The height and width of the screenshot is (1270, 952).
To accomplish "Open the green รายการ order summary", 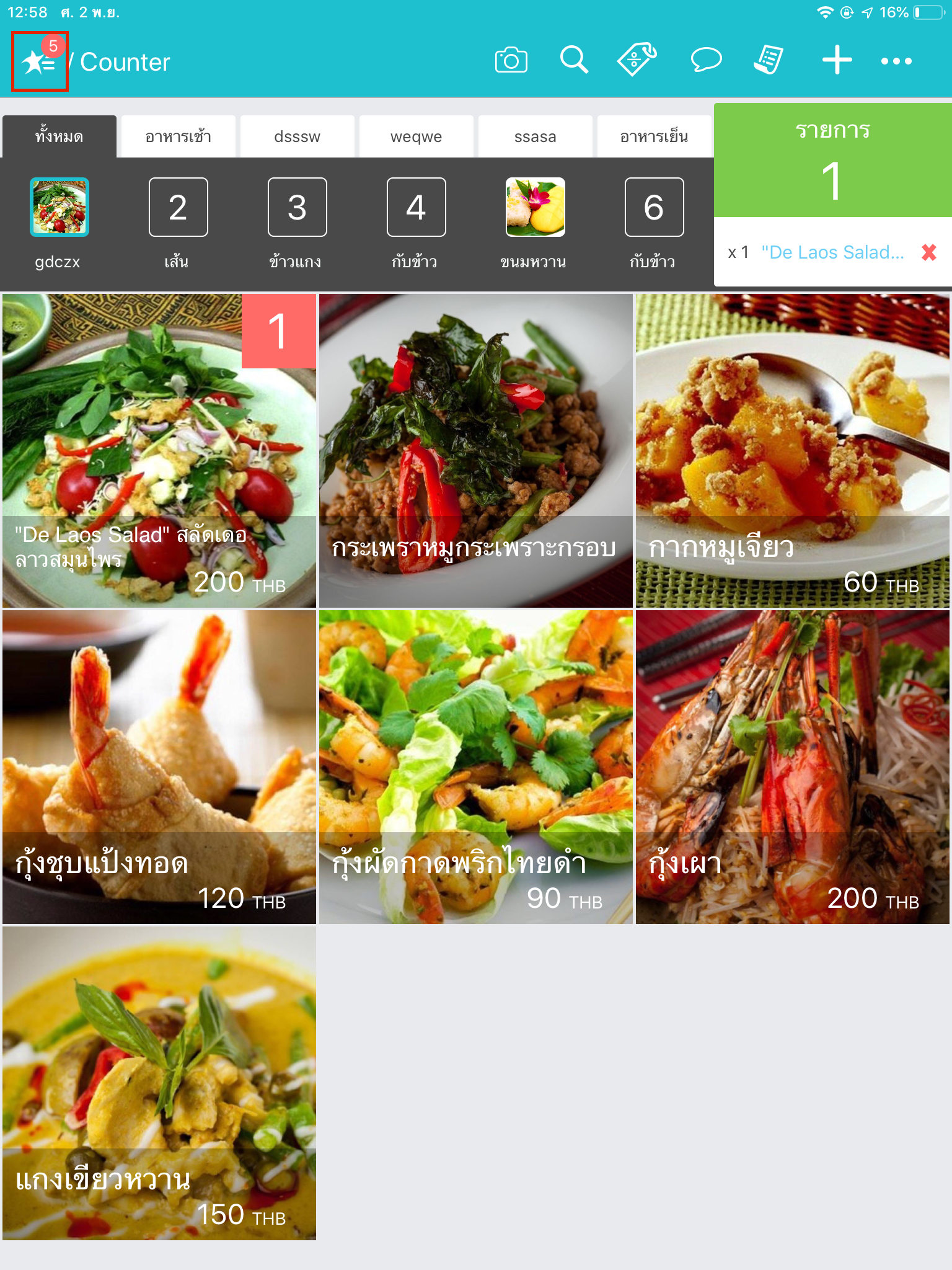I will point(832,161).
